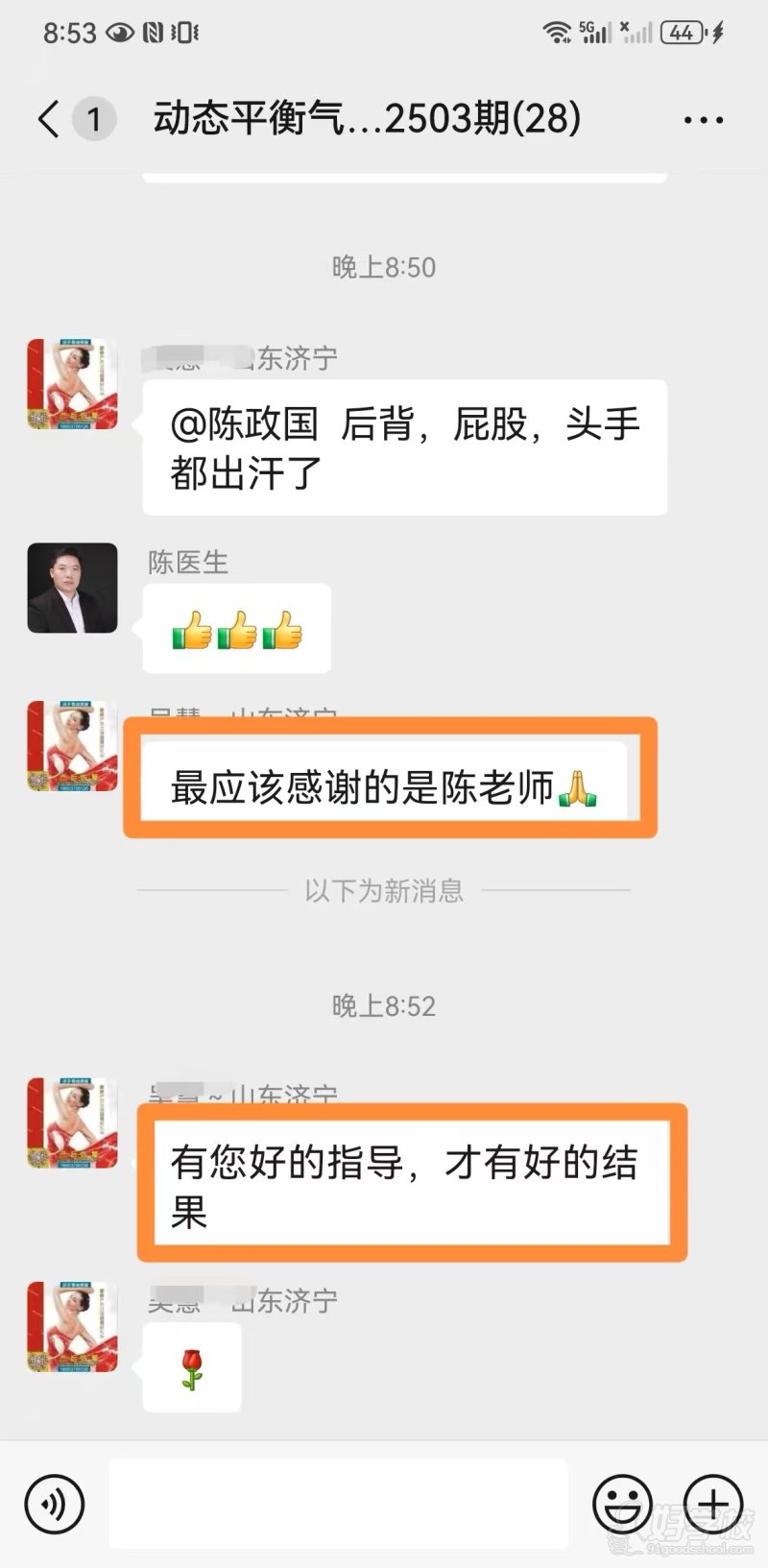Tap the red avatar beside the rose message
Image resolution: width=768 pixels, height=1568 pixels.
coord(72,1325)
